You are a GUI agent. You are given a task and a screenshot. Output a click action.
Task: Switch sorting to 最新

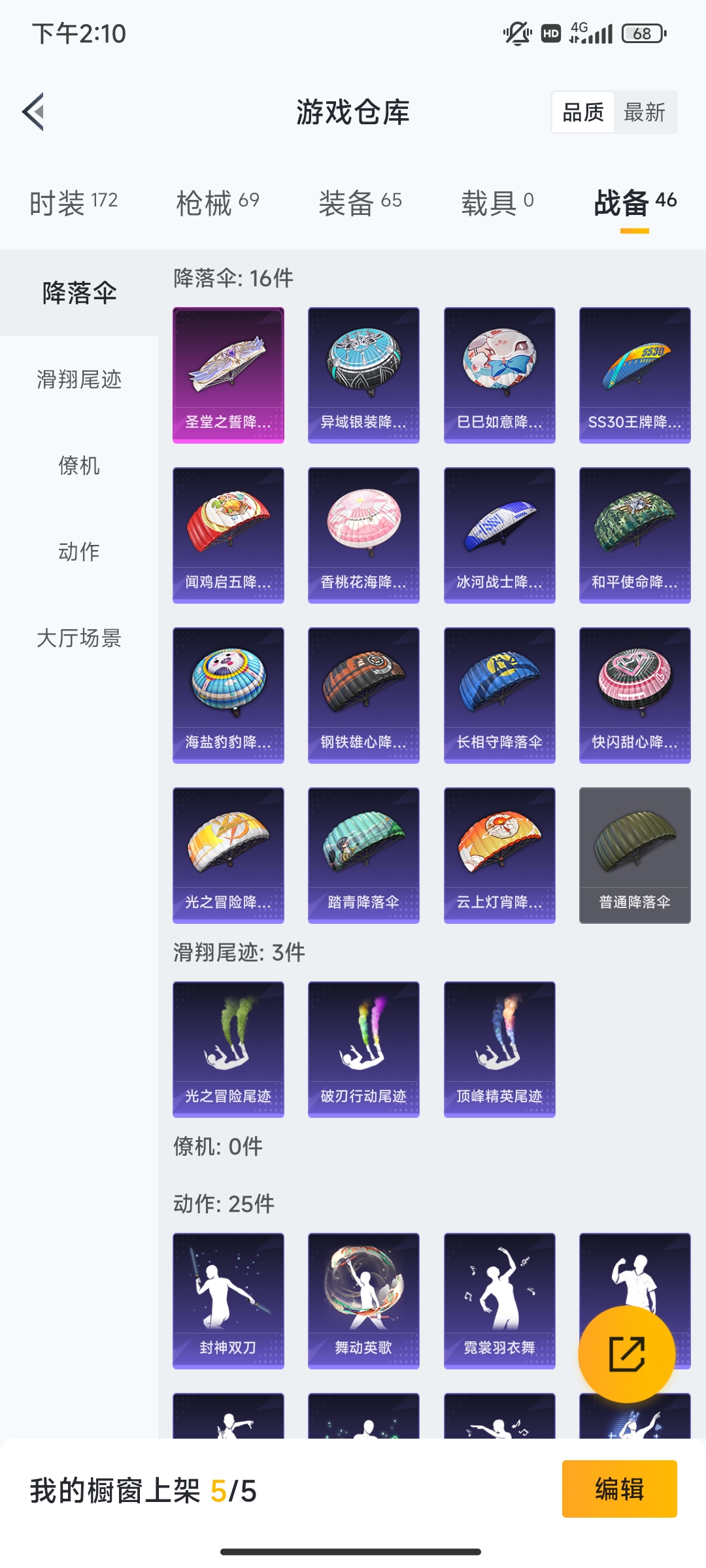click(645, 112)
